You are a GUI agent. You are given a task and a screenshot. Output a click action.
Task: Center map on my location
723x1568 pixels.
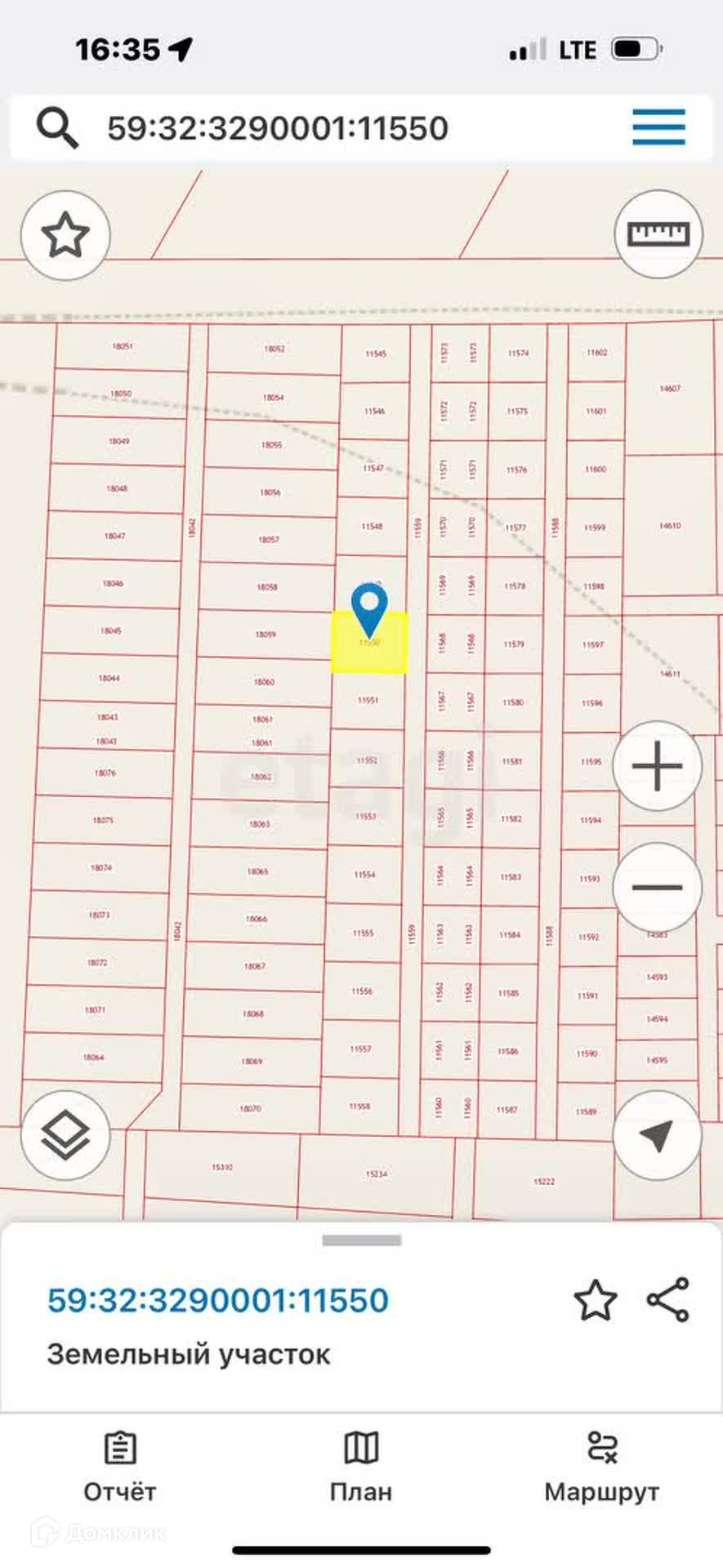click(x=657, y=1135)
